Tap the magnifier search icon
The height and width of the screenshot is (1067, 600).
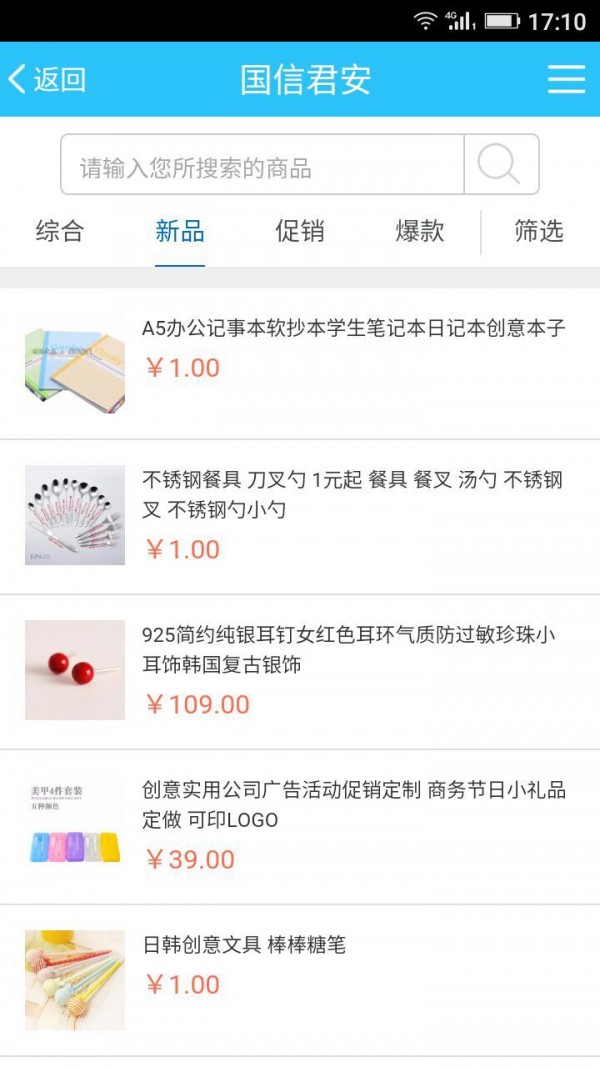500,165
